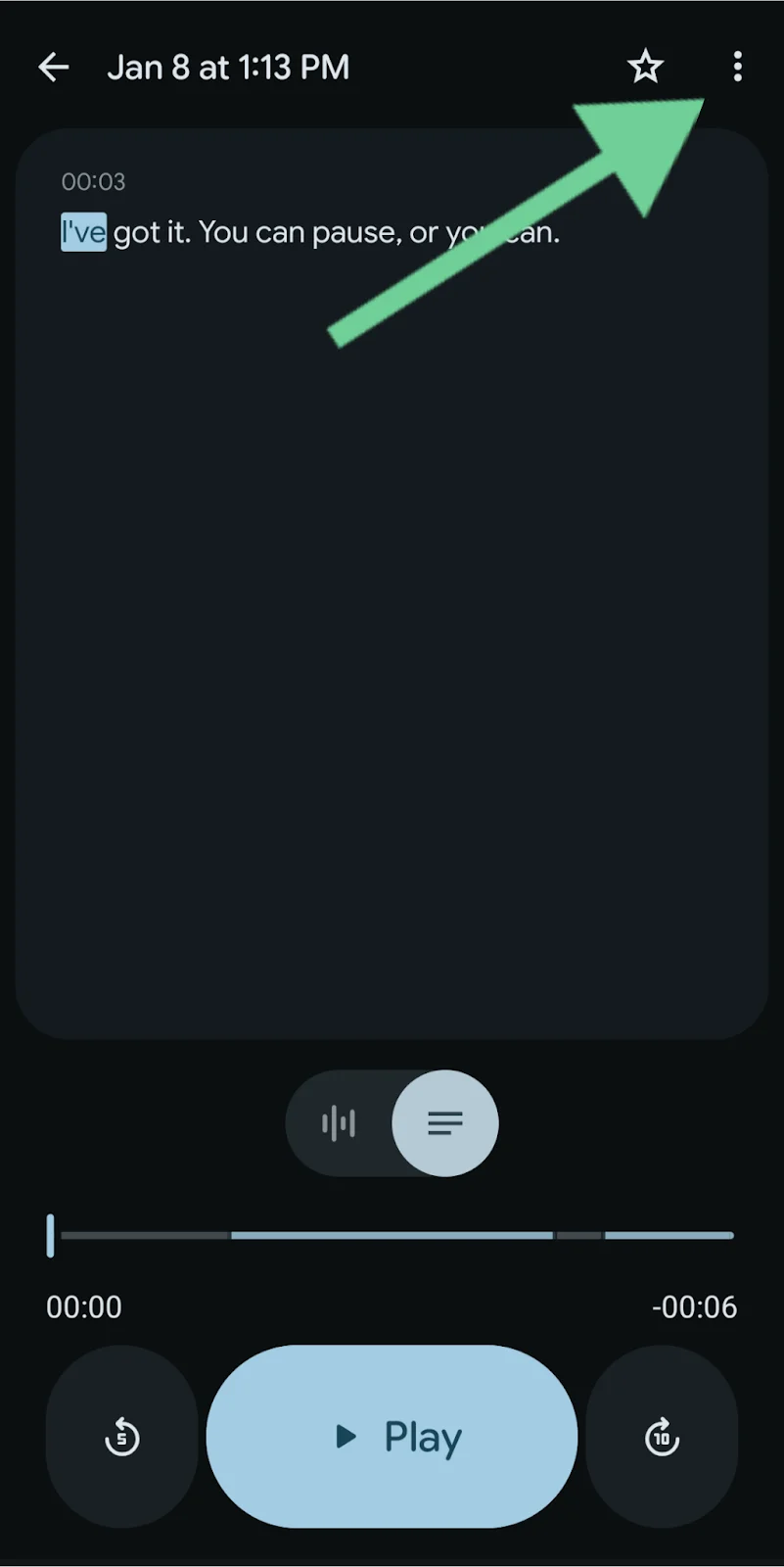Tap the play triangle inside the Play button
Screen dimensions: 784x1567
point(345,1436)
